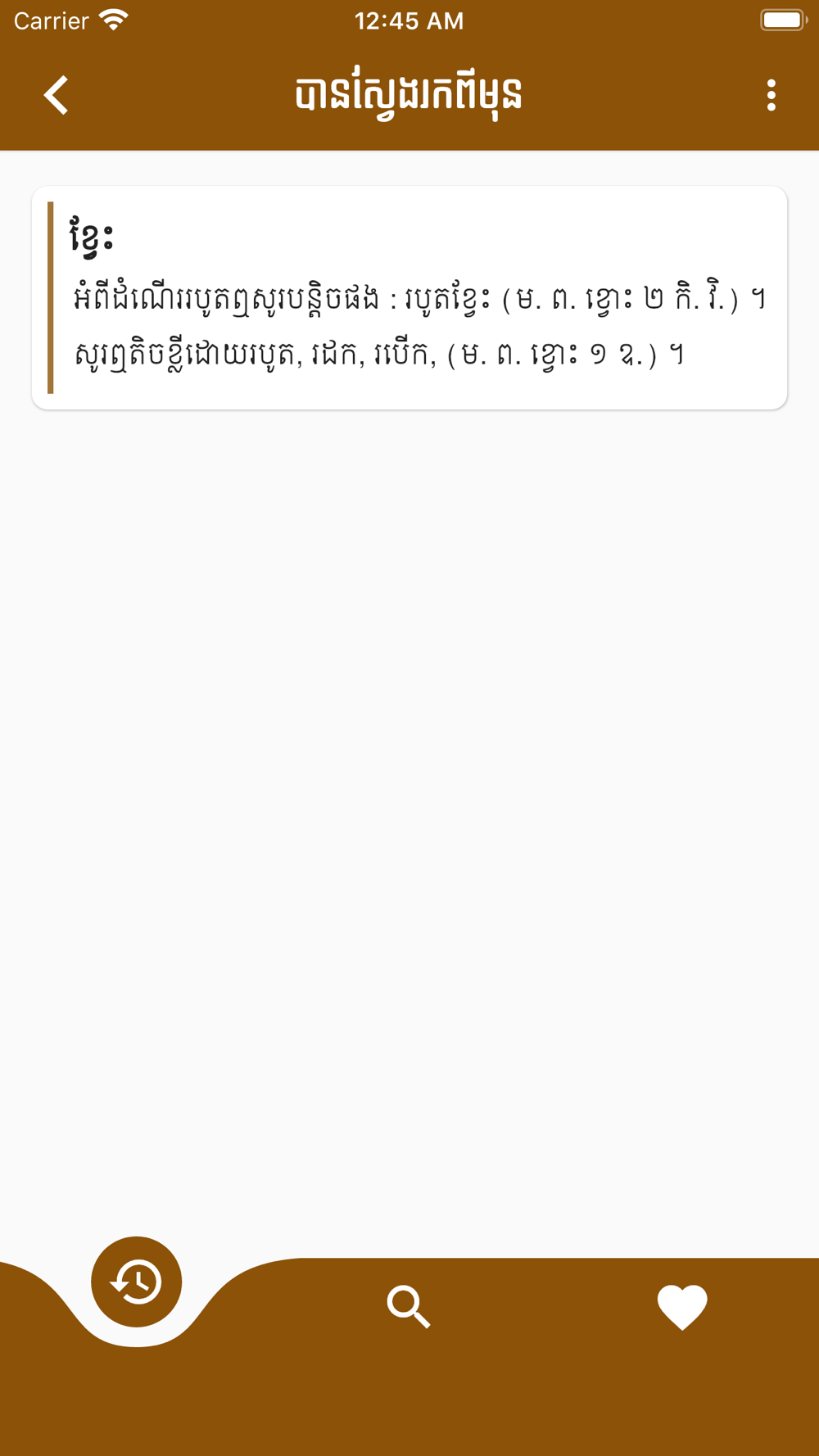Select the history tab

[137, 1282]
